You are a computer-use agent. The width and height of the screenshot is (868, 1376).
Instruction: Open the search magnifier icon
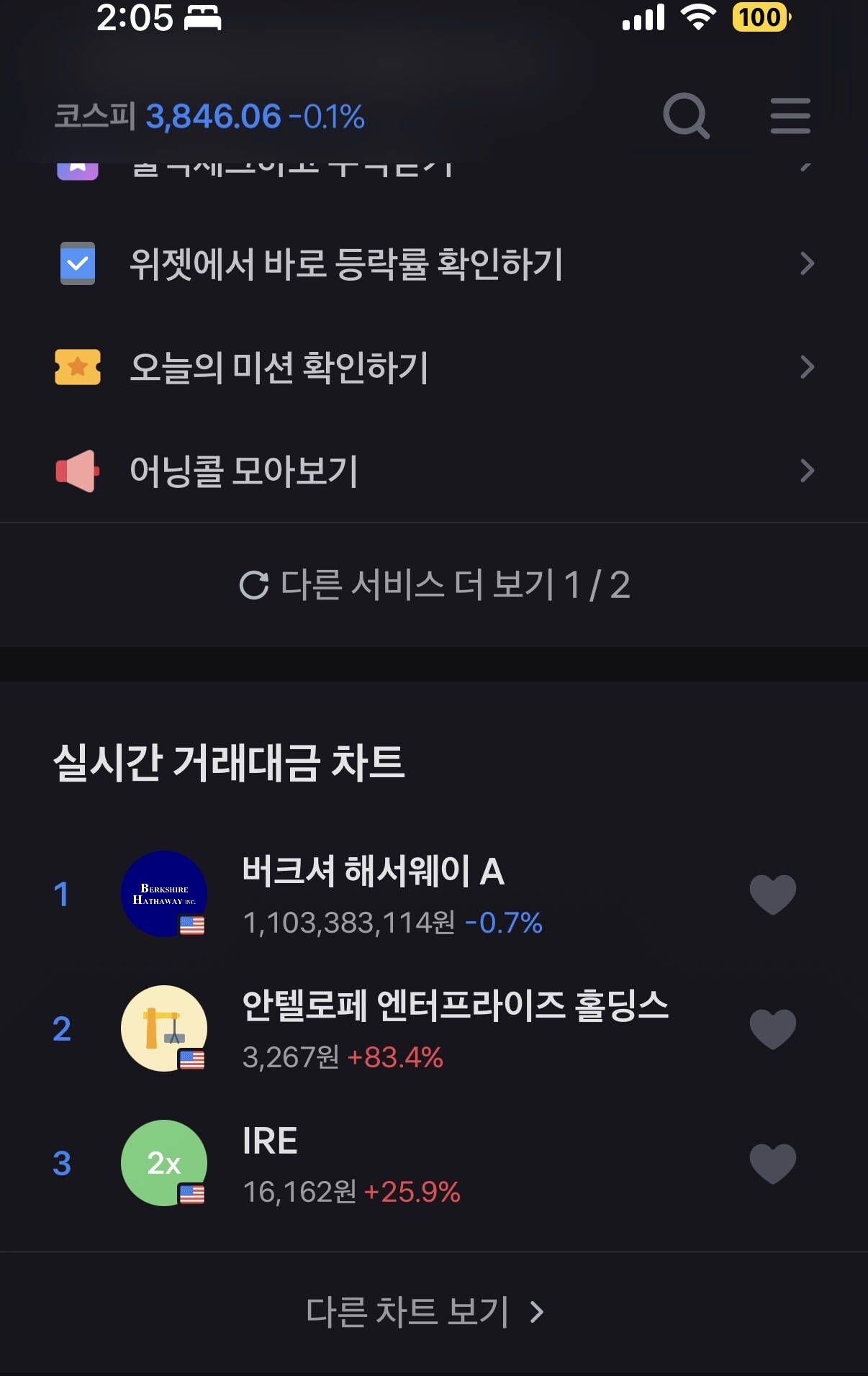point(686,116)
